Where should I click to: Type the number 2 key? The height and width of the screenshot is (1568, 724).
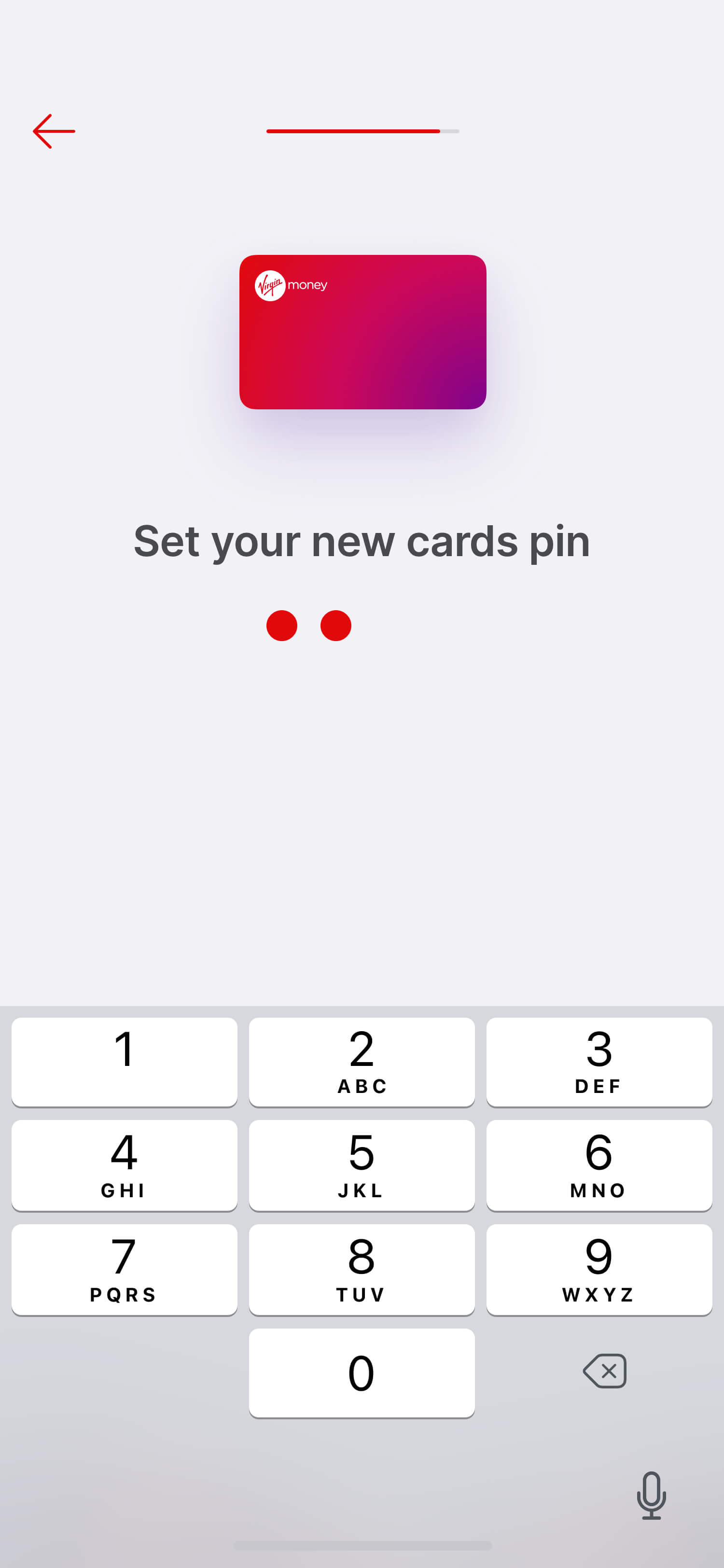tap(362, 1062)
